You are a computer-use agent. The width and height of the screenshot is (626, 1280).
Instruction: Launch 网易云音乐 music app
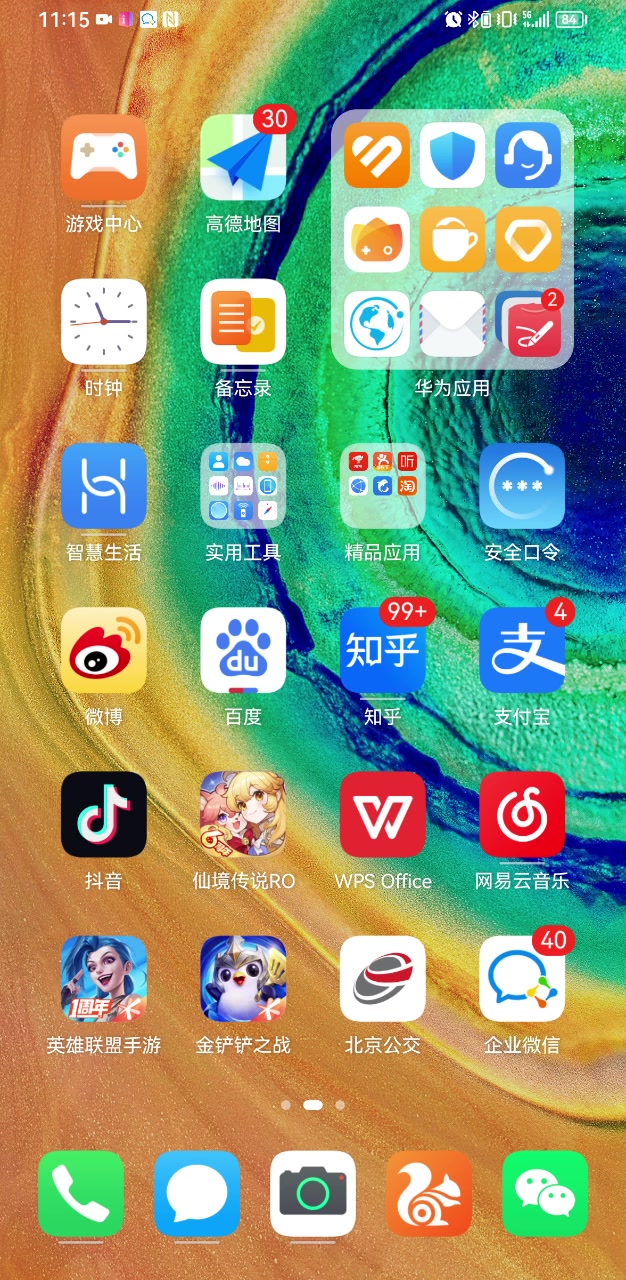click(522, 814)
